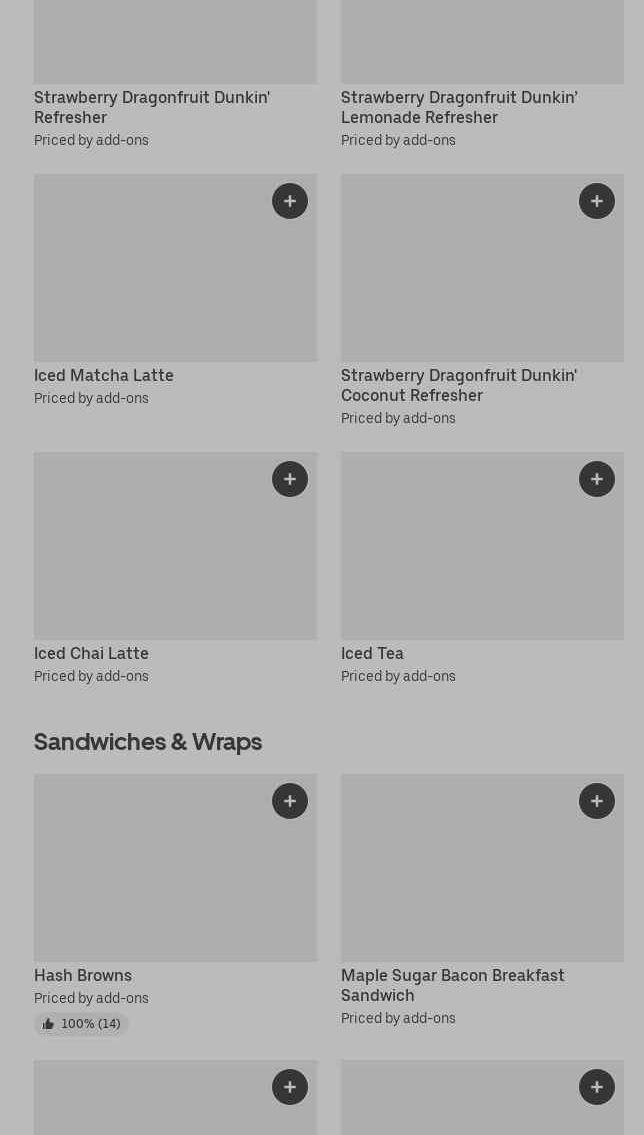View Strawberry Dragonfruit Dunkin' Coconut Refresher details
The image size is (644, 1135).
[x=482, y=300]
